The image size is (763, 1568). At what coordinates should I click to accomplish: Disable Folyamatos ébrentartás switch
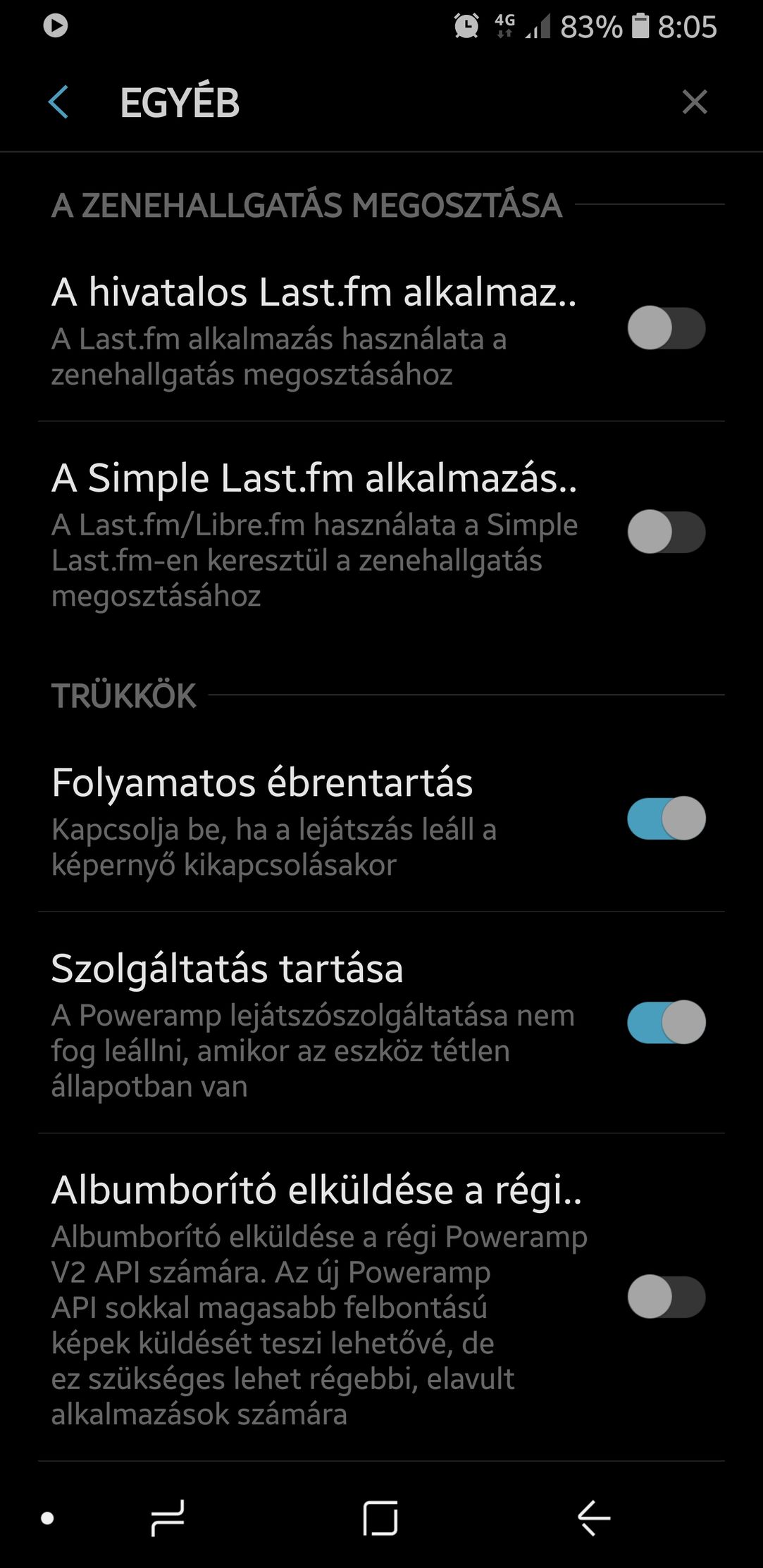666,819
